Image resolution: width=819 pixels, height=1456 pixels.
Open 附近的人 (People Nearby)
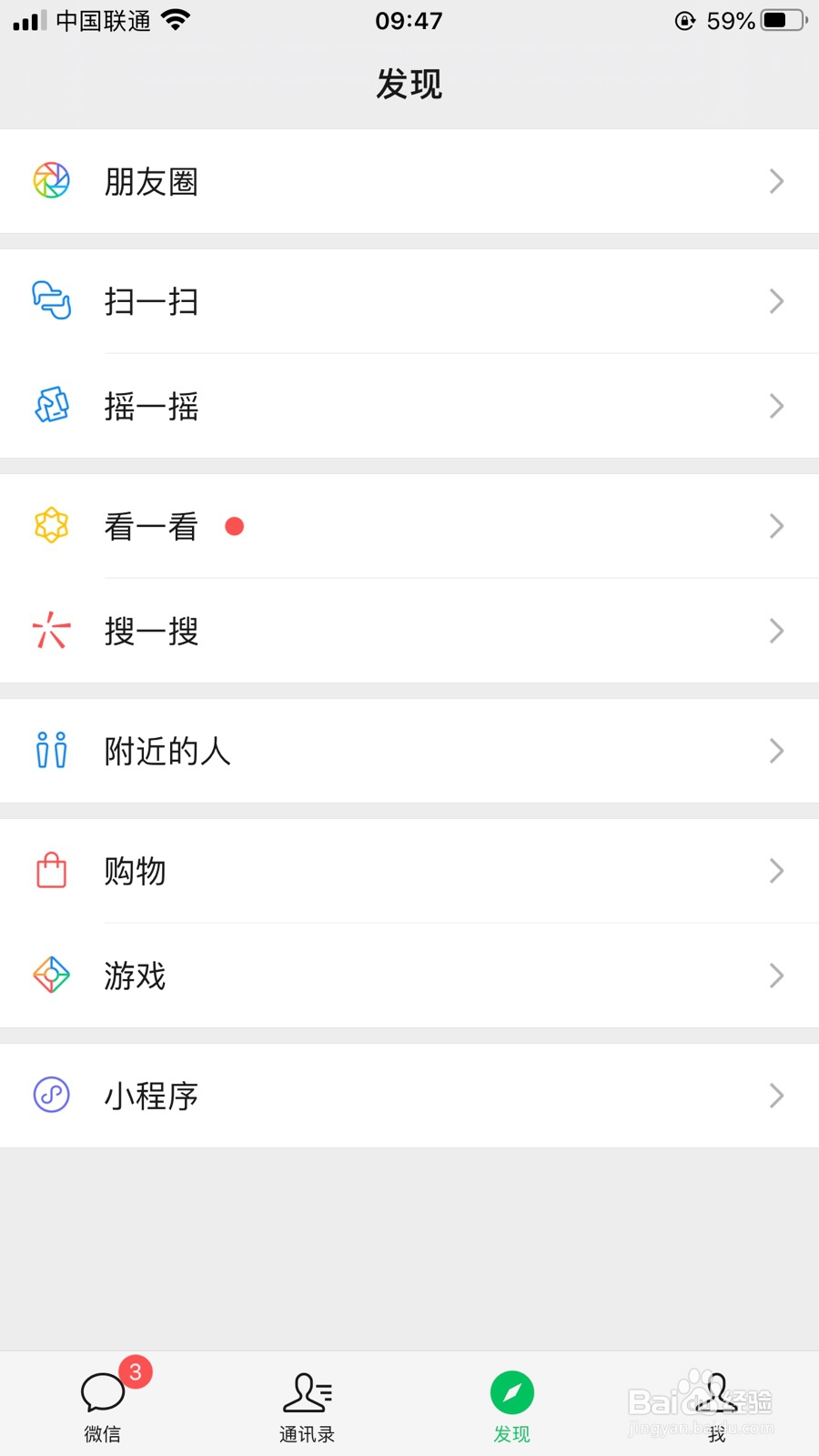pos(409,751)
